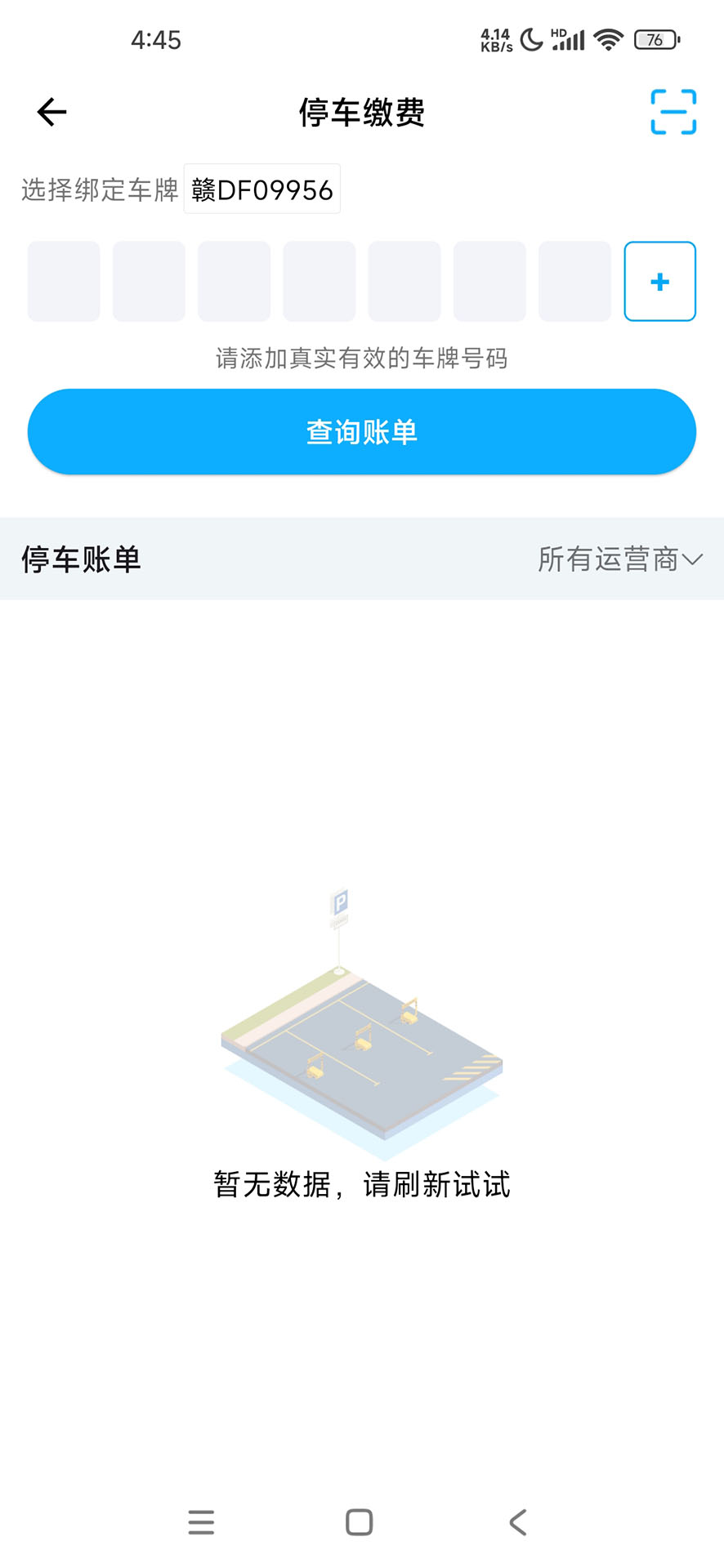Click the first empty license plate input box
724x1568 pixels.
point(64,281)
